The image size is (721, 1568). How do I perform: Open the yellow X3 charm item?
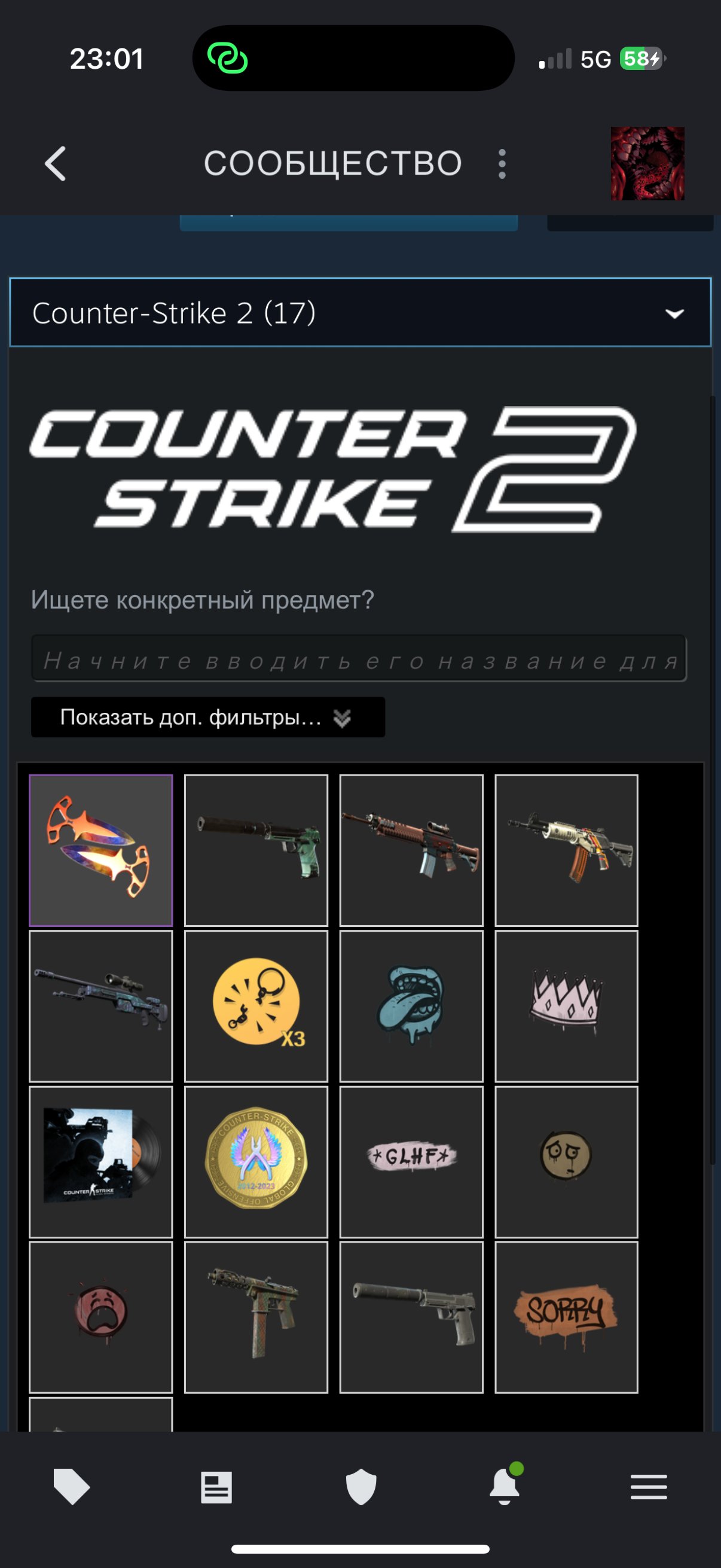(x=256, y=1006)
